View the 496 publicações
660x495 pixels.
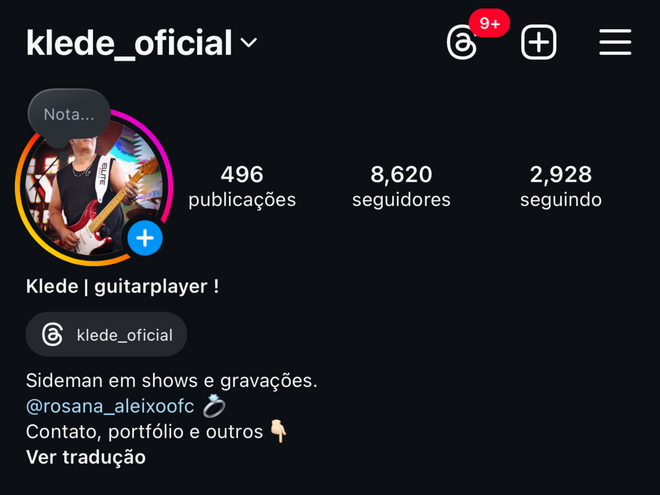click(x=242, y=187)
